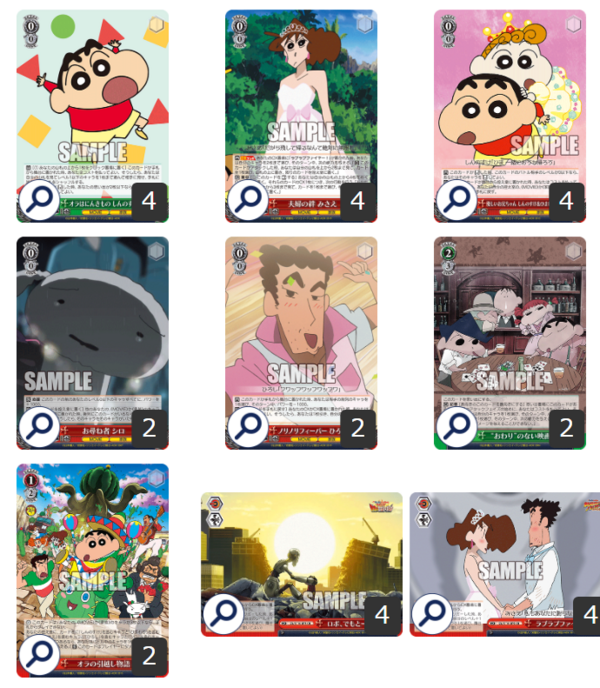Zoom in on the card-game bar scene card

(453, 427)
